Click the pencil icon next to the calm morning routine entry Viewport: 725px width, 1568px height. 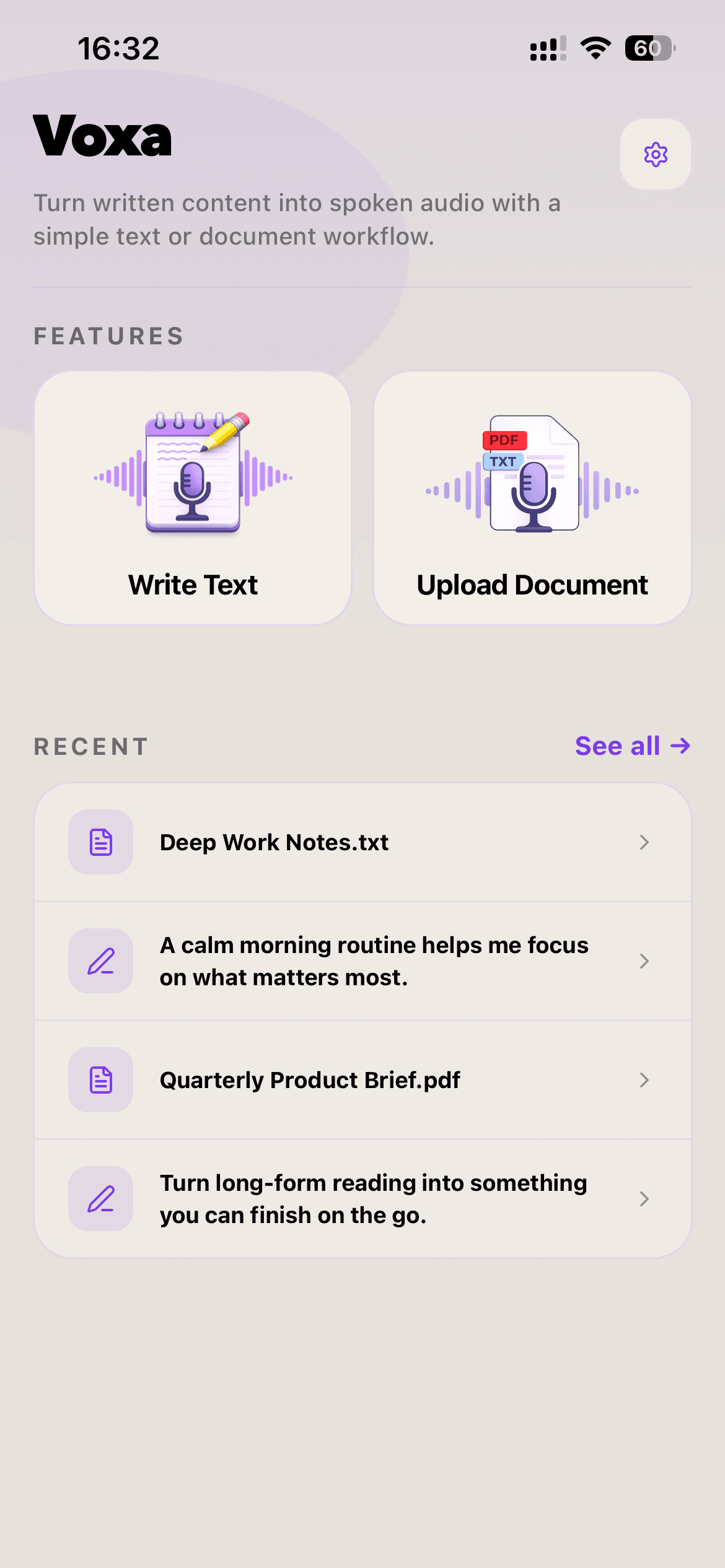click(100, 960)
